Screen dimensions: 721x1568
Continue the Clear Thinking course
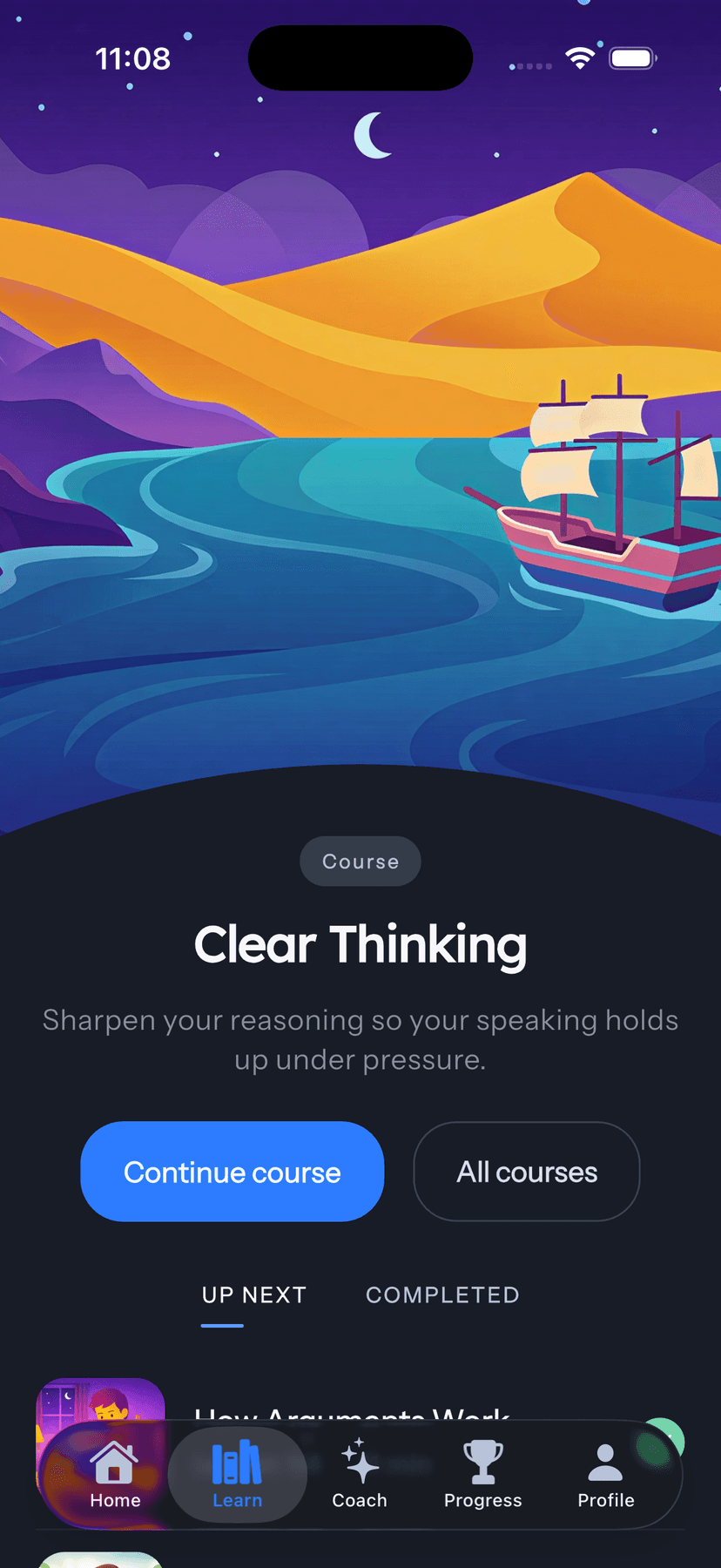point(232,1172)
